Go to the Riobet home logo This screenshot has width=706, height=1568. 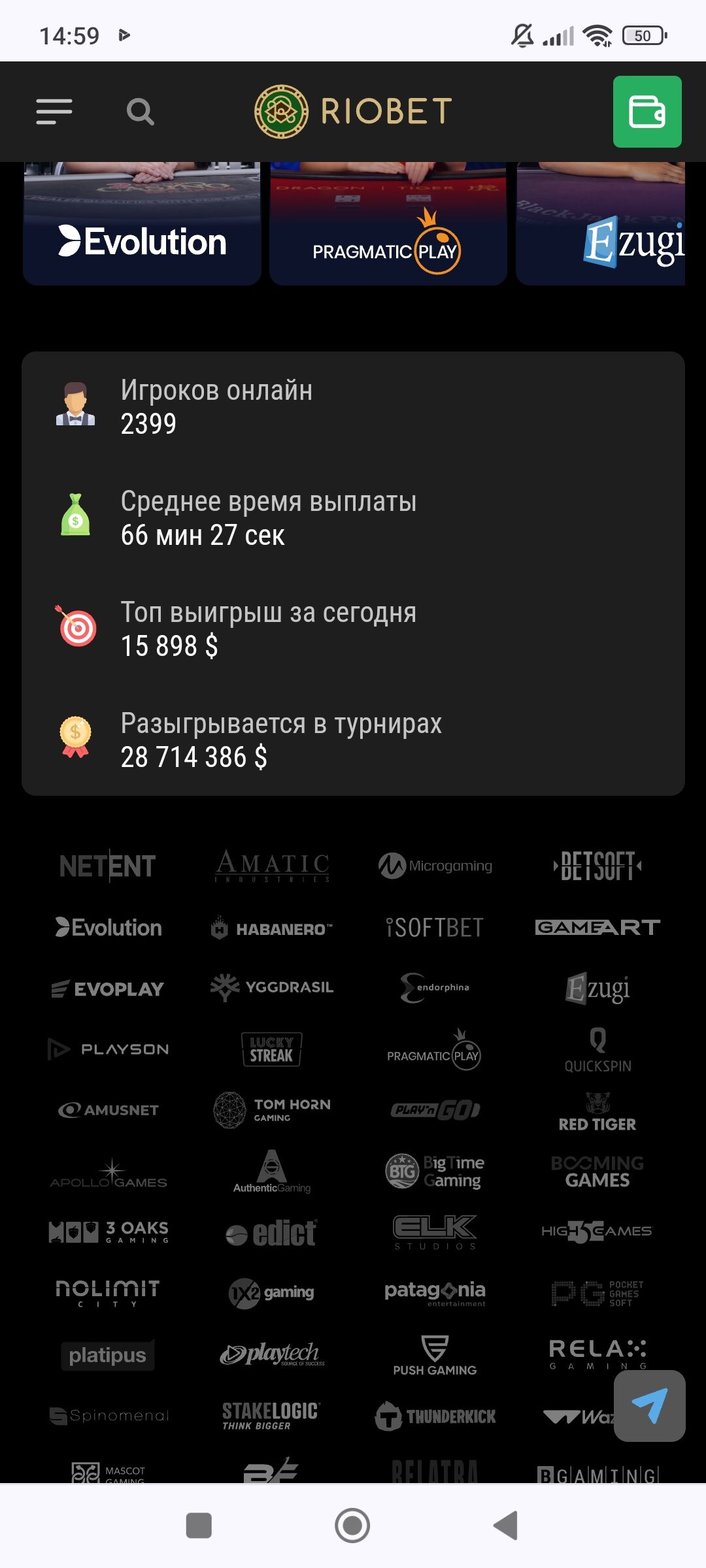point(353,112)
